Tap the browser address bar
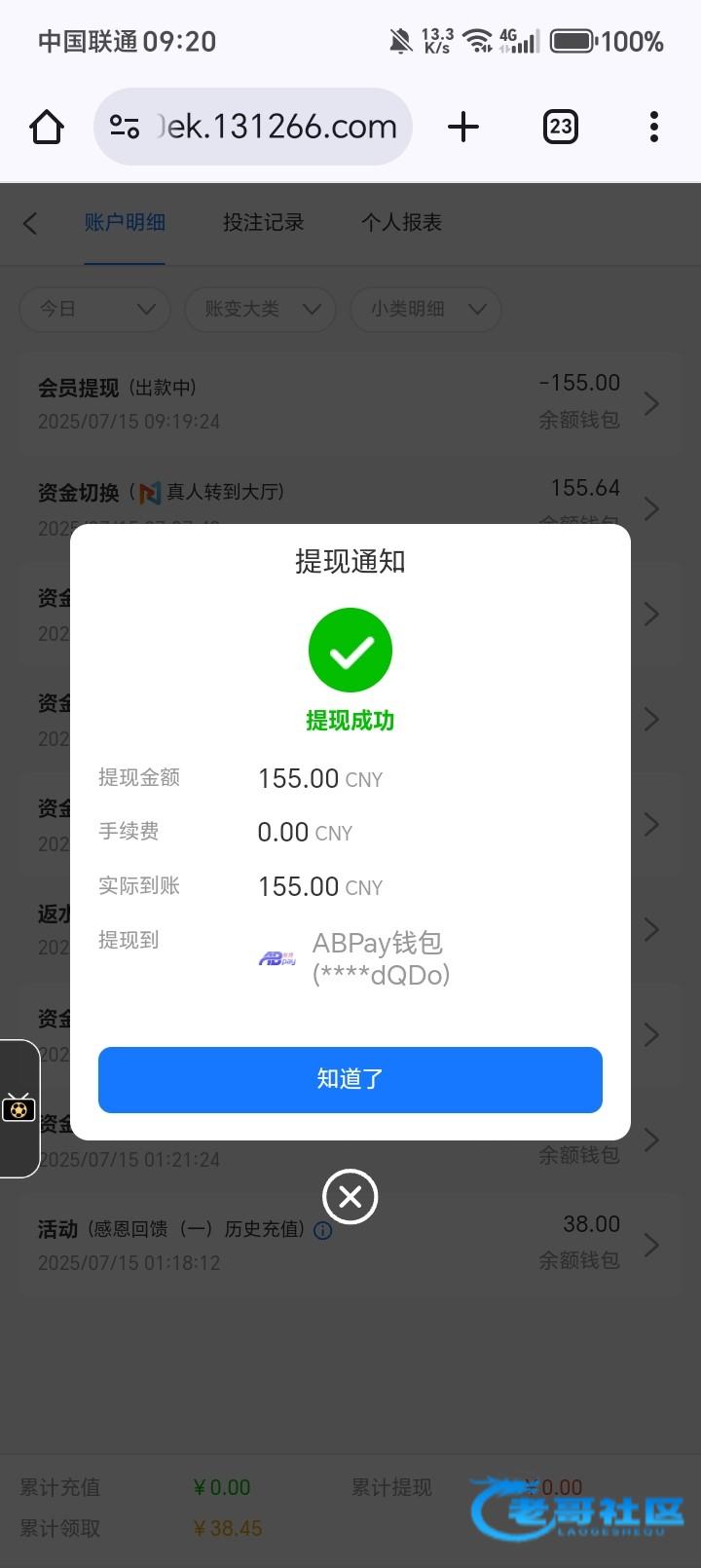701x1568 pixels. [253, 127]
